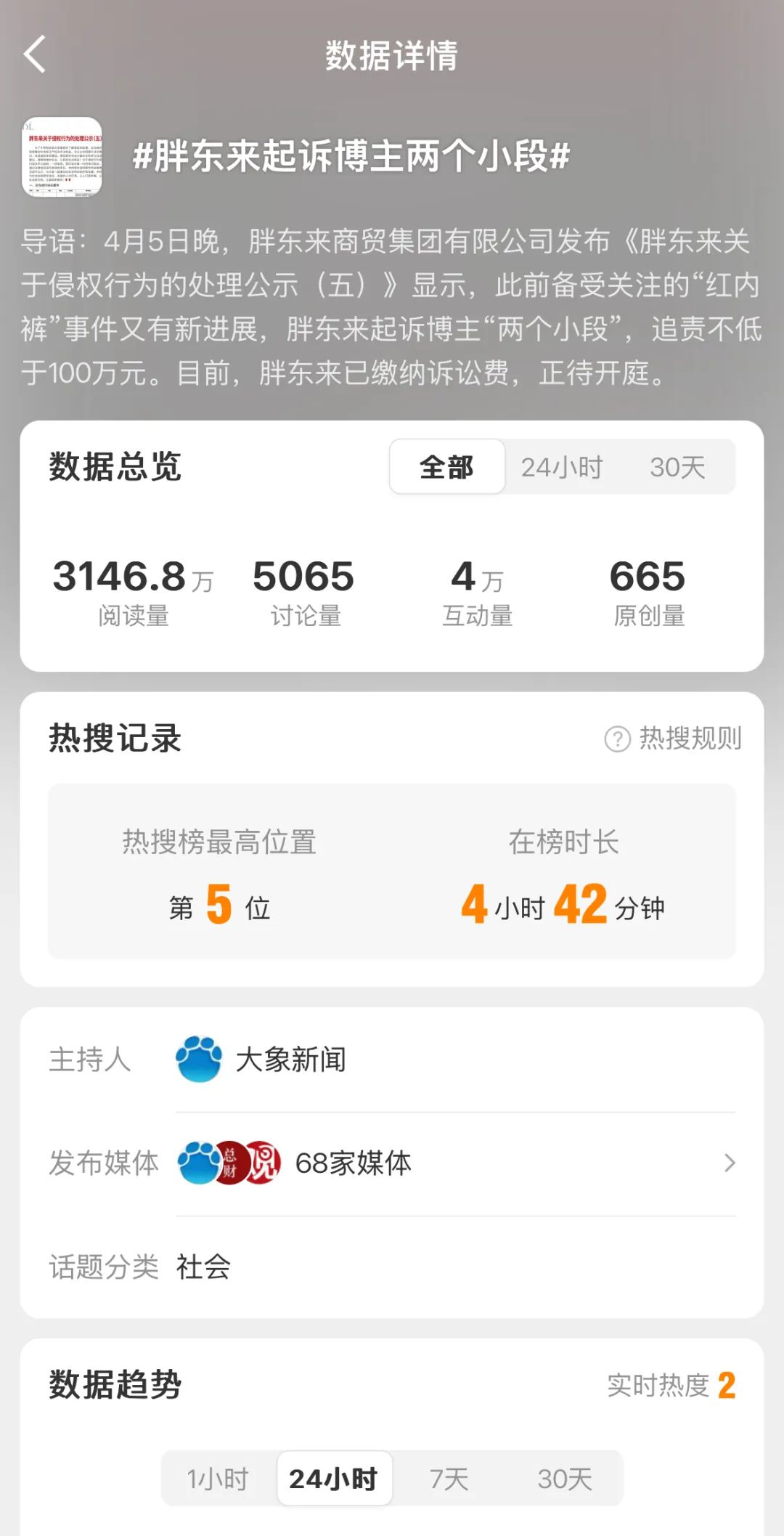Switch 数据总览 to 30天
Screen dimensions: 784x1536
click(x=677, y=467)
